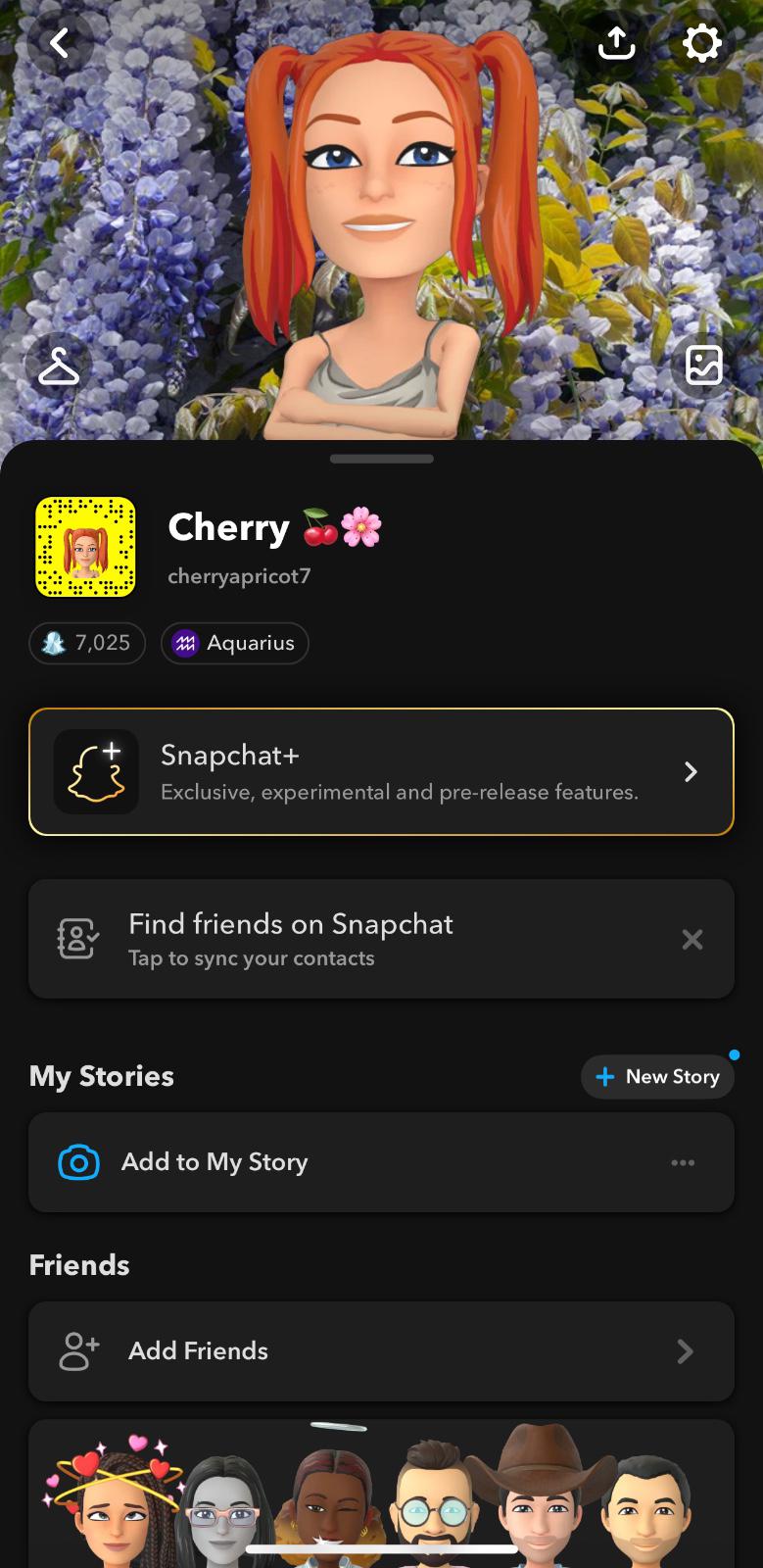Change avatar outfit with hanger icon

click(59, 367)
